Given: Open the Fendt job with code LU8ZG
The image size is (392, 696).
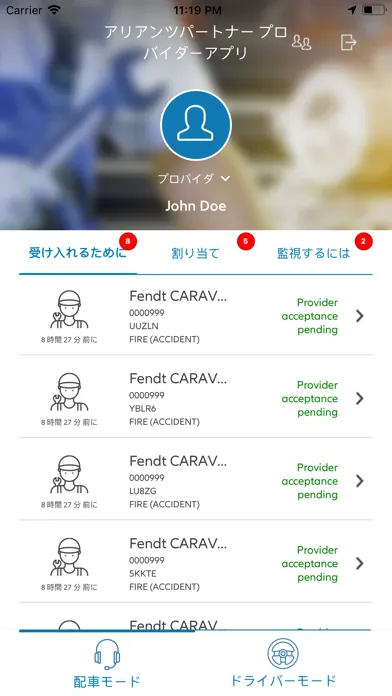Looking at the screenshot, I should tap(196, 479).
